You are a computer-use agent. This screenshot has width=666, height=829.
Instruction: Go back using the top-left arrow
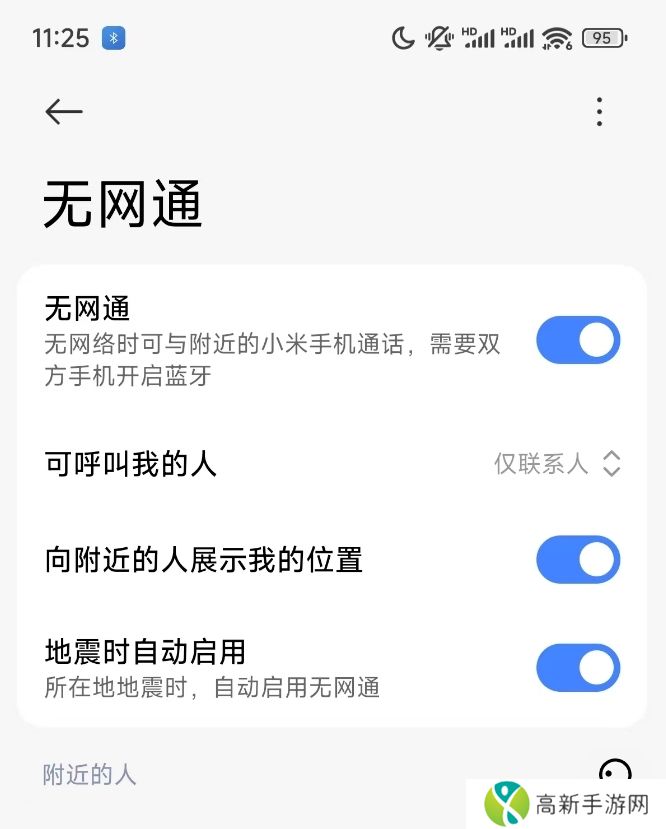(64, 112)
